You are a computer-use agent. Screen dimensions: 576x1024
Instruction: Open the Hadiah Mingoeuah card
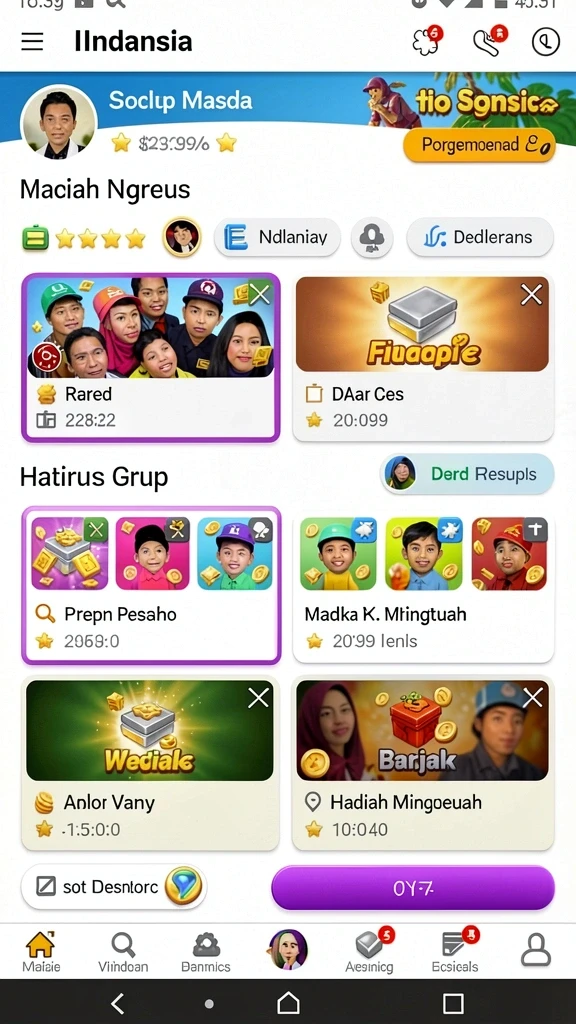click(x=423, y=763)
